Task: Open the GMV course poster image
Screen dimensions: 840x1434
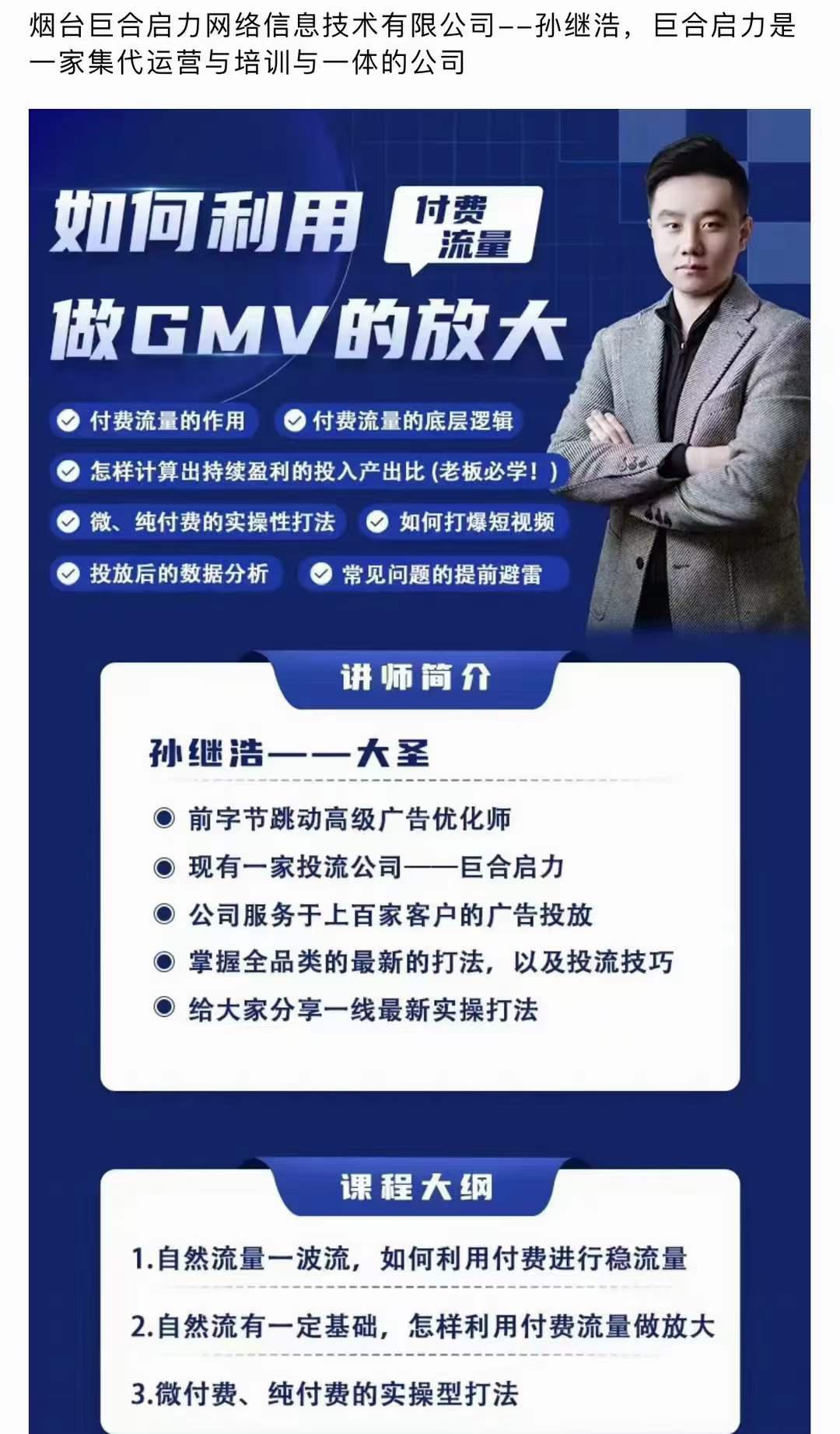Action: pos(420,770)
